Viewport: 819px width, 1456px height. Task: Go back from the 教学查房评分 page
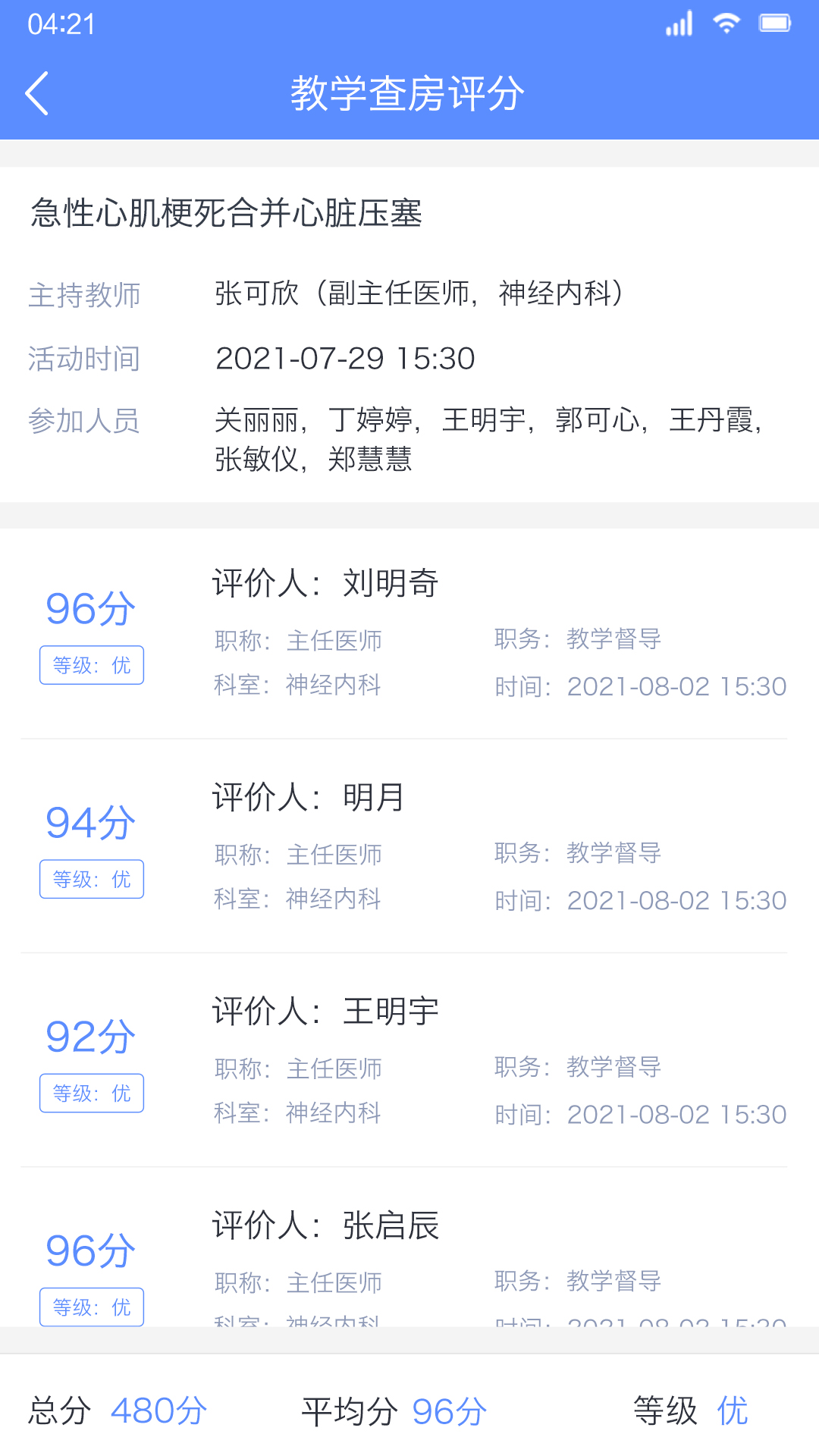tap(37, 93)
